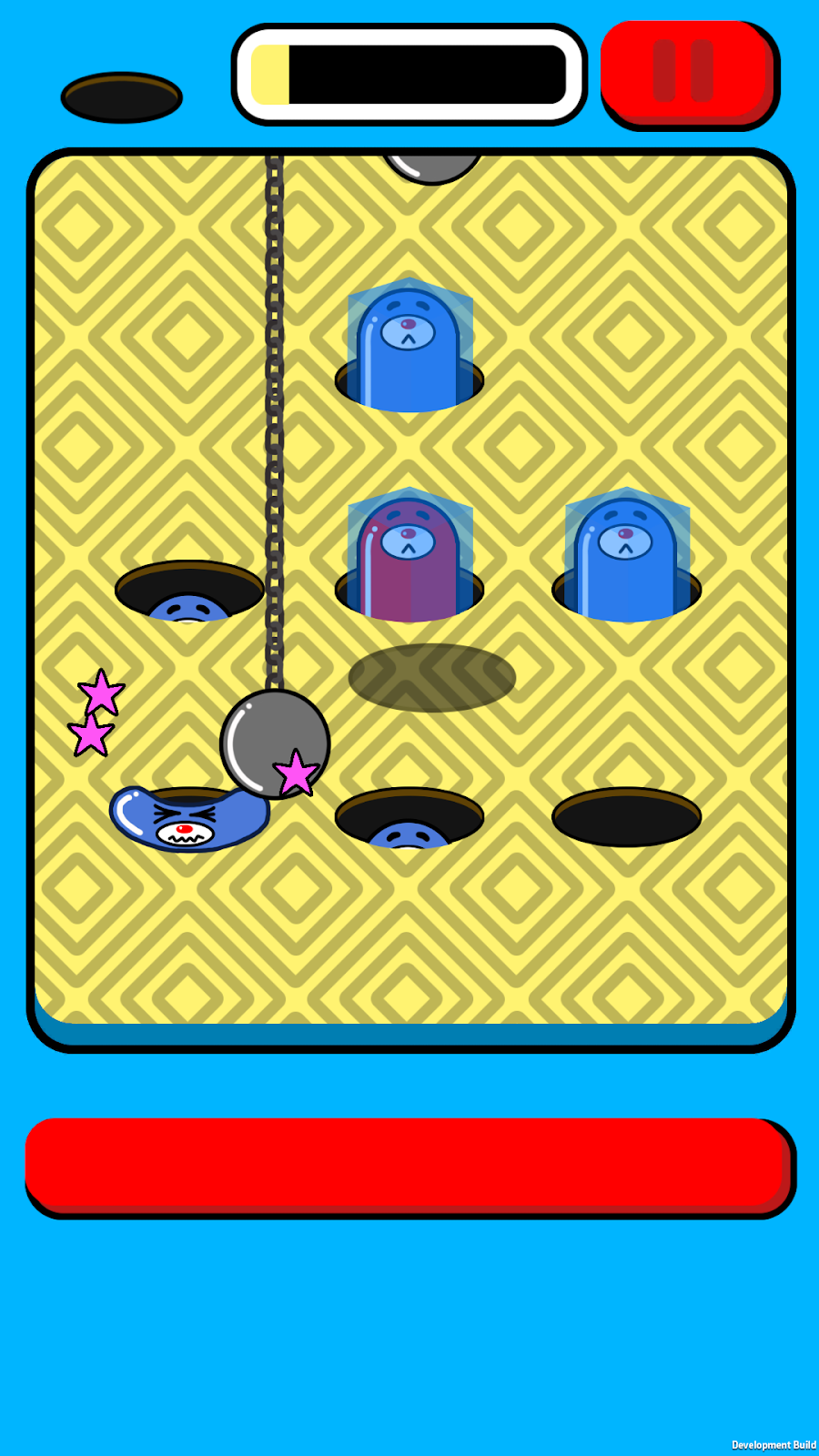Image resolution: width=819 pixels, height=1456 pixels.
Task: Whack the frozen mole in the right-hand hole
Action: 626,555
